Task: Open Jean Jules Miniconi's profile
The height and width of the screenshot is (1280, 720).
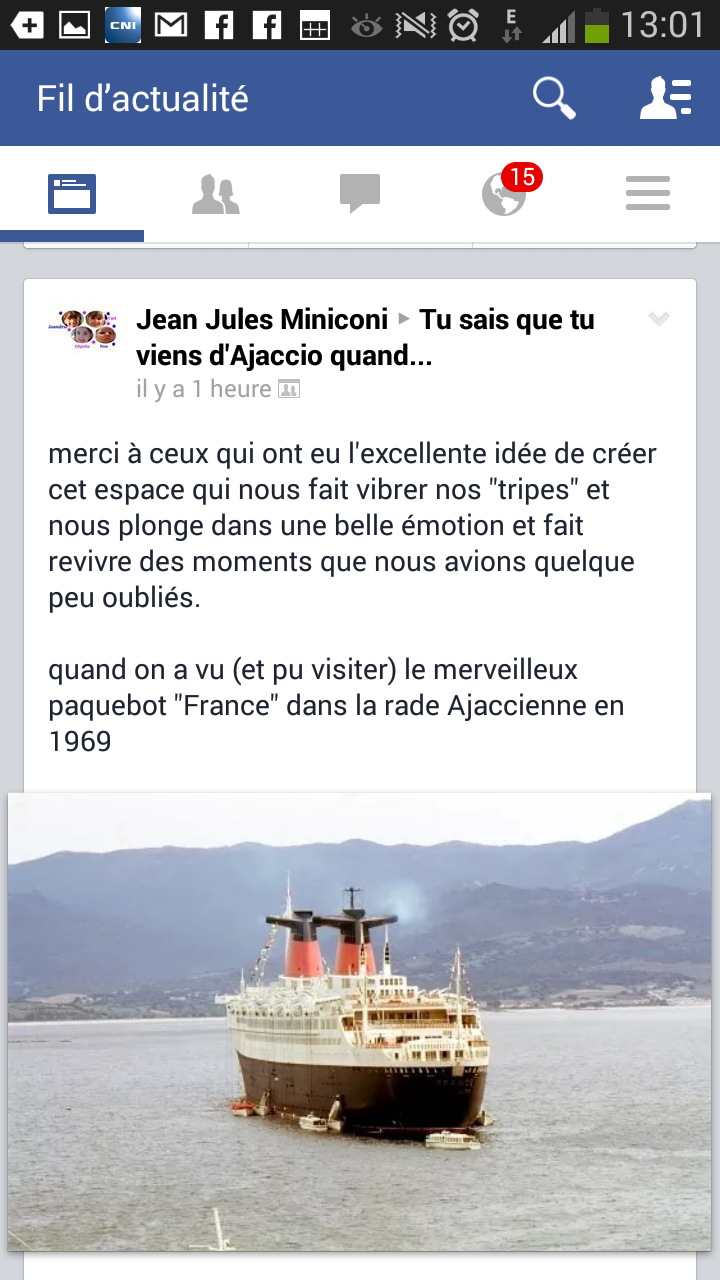Action: 262,320
